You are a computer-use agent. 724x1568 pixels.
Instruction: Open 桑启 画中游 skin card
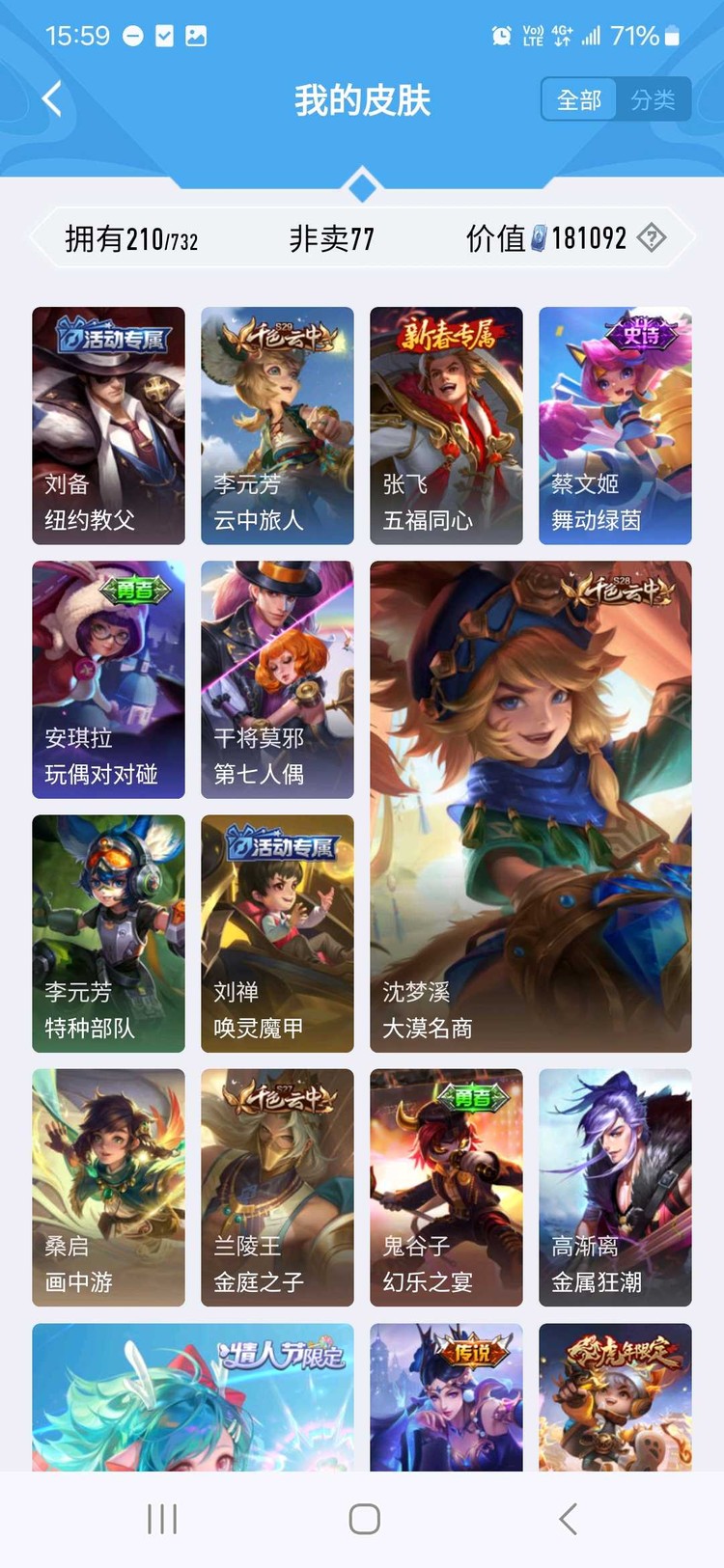[108, 1187]
